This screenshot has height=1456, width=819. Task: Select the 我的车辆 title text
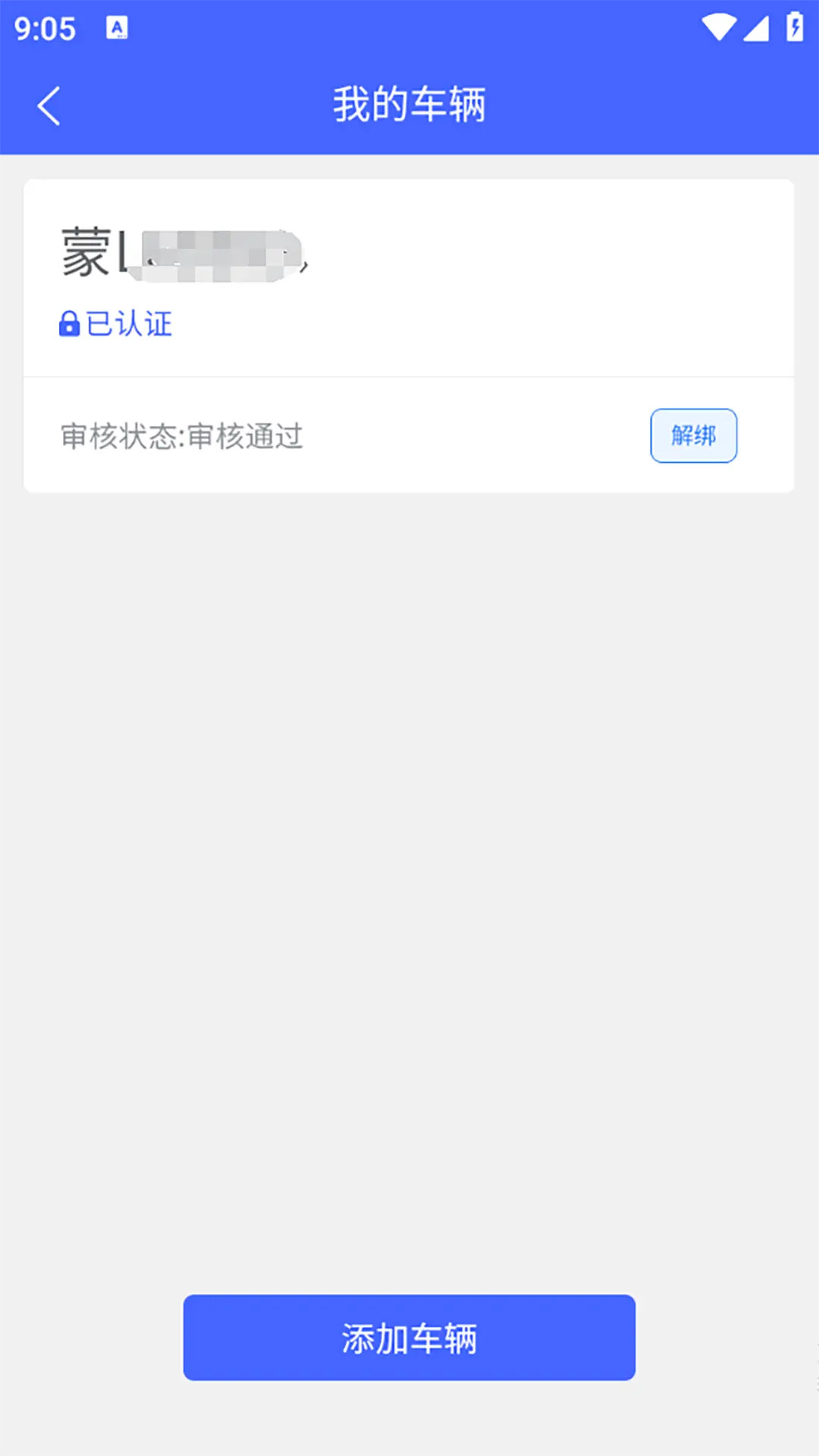[409, 105]
